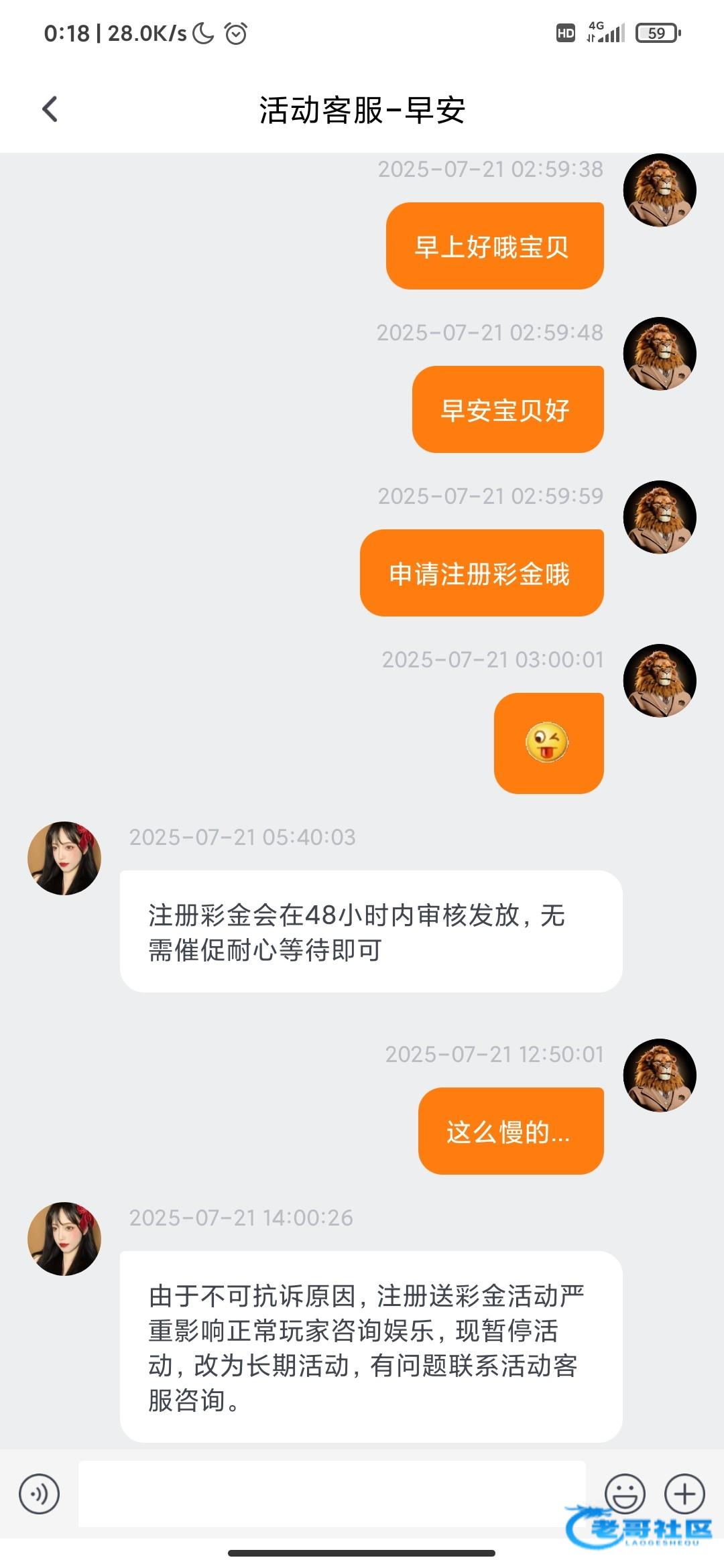Open the emoji picker
This screenshot has width=724, height=1568.
click(625, 1493)
